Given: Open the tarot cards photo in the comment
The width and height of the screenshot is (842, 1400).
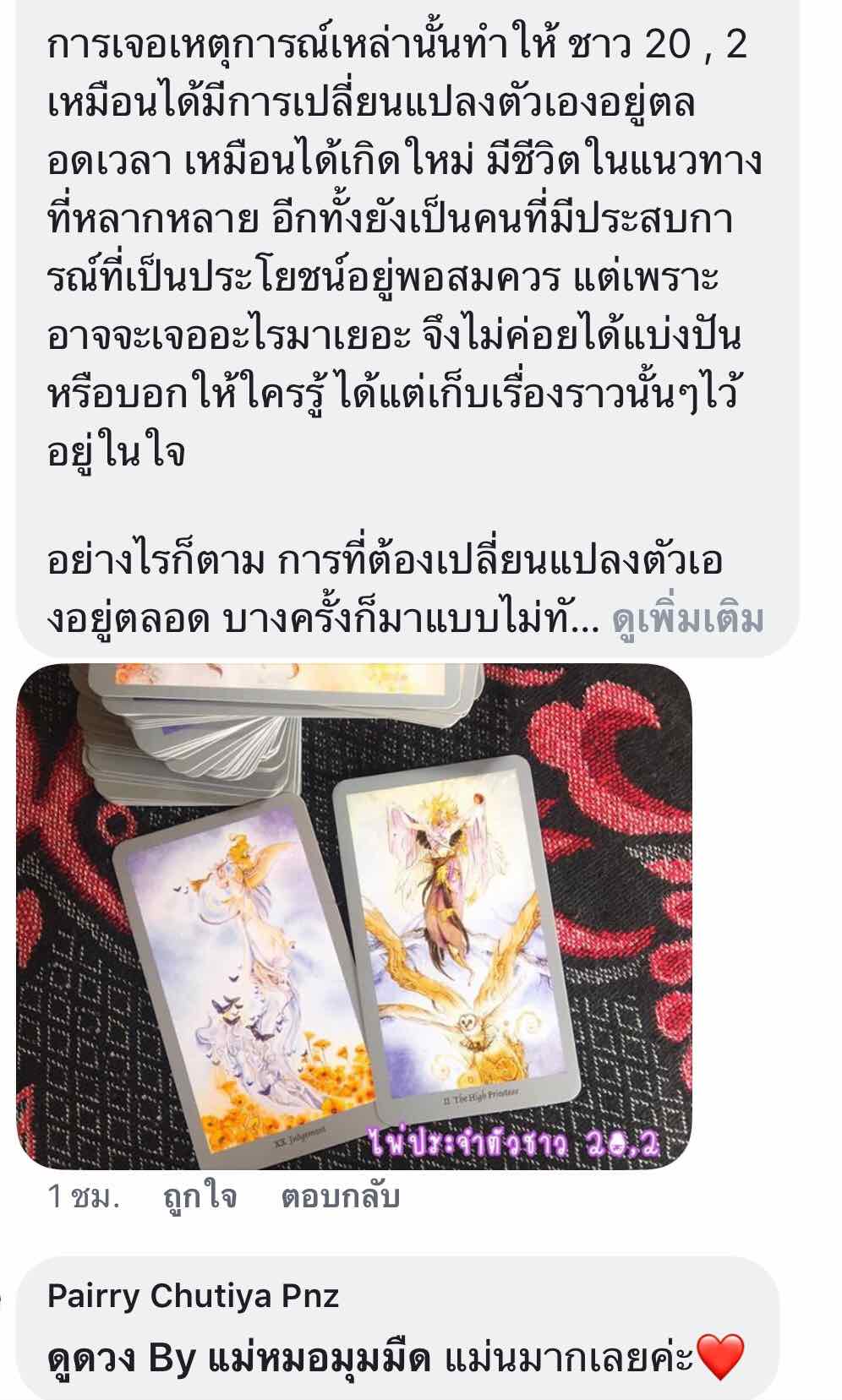Looking at the screenshot, I should [354, 916].
